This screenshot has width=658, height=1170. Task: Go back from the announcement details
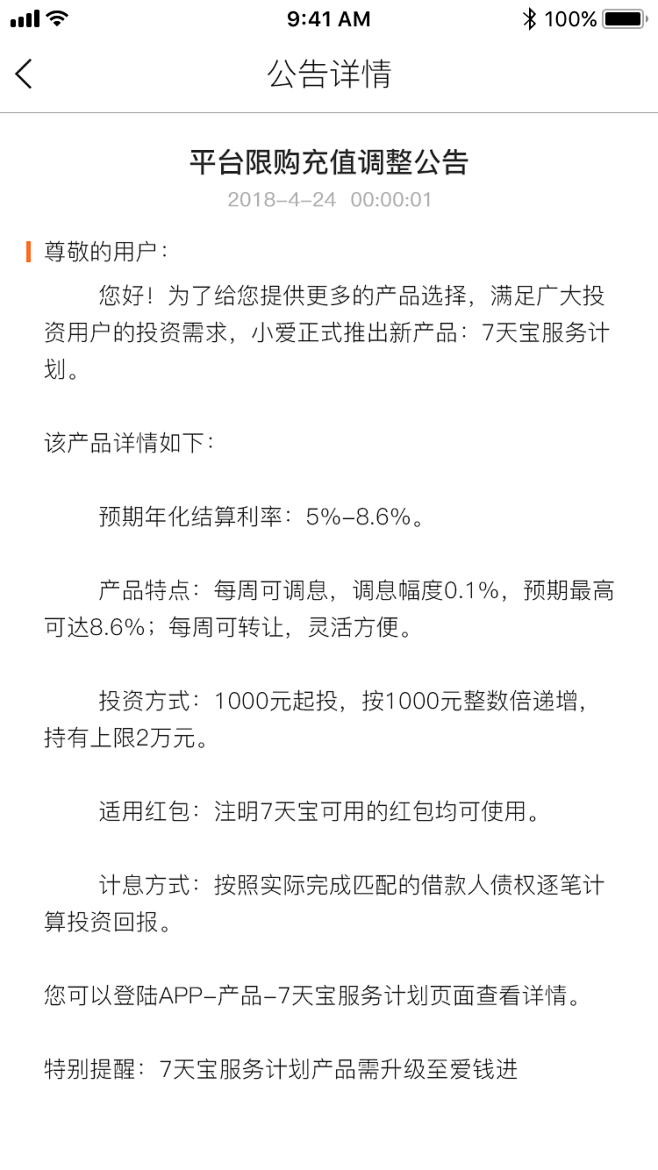[x=25, y=74]
